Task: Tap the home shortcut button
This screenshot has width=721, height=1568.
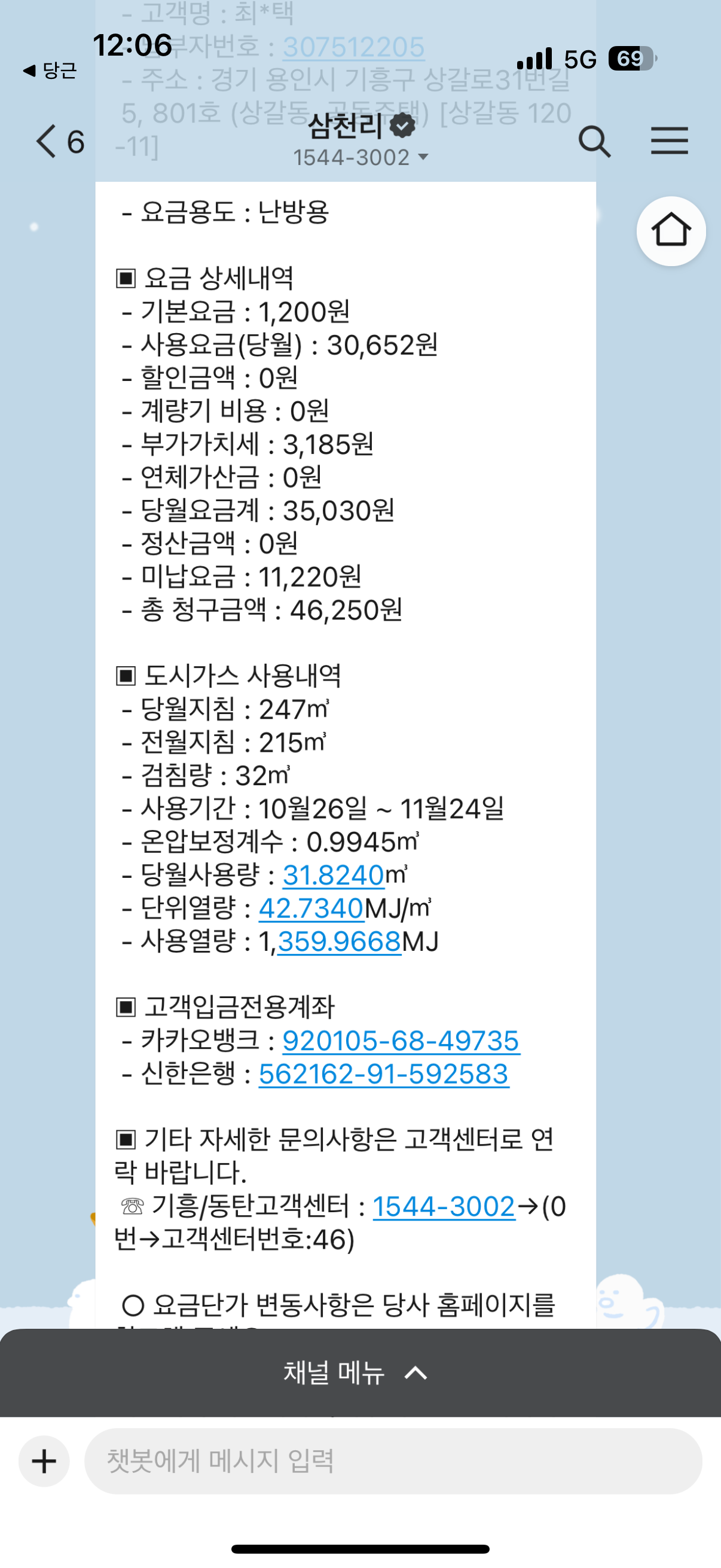Action: (671, 231)
